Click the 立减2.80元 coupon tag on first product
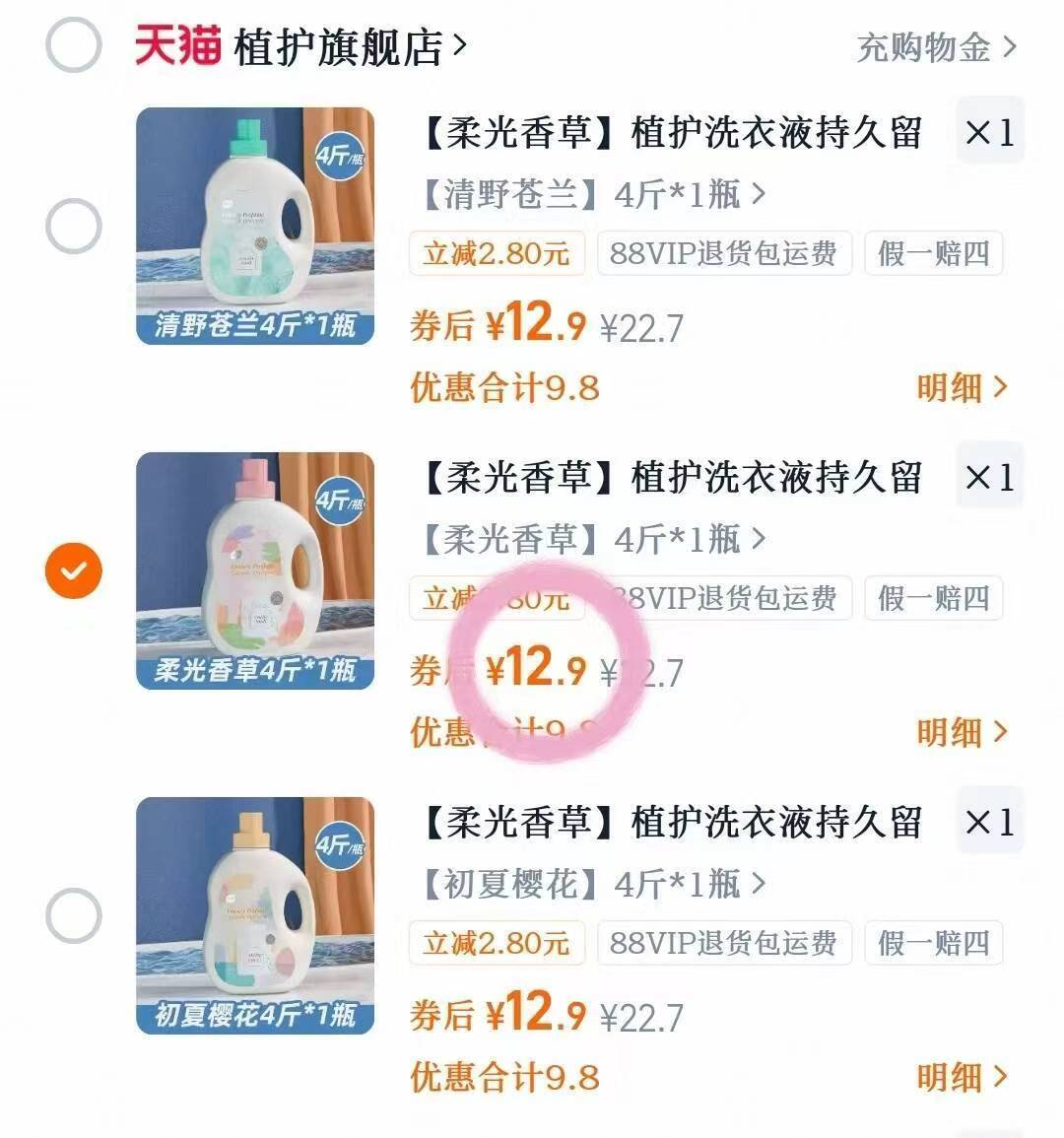1064x1138 pixels. pos(497,254)
